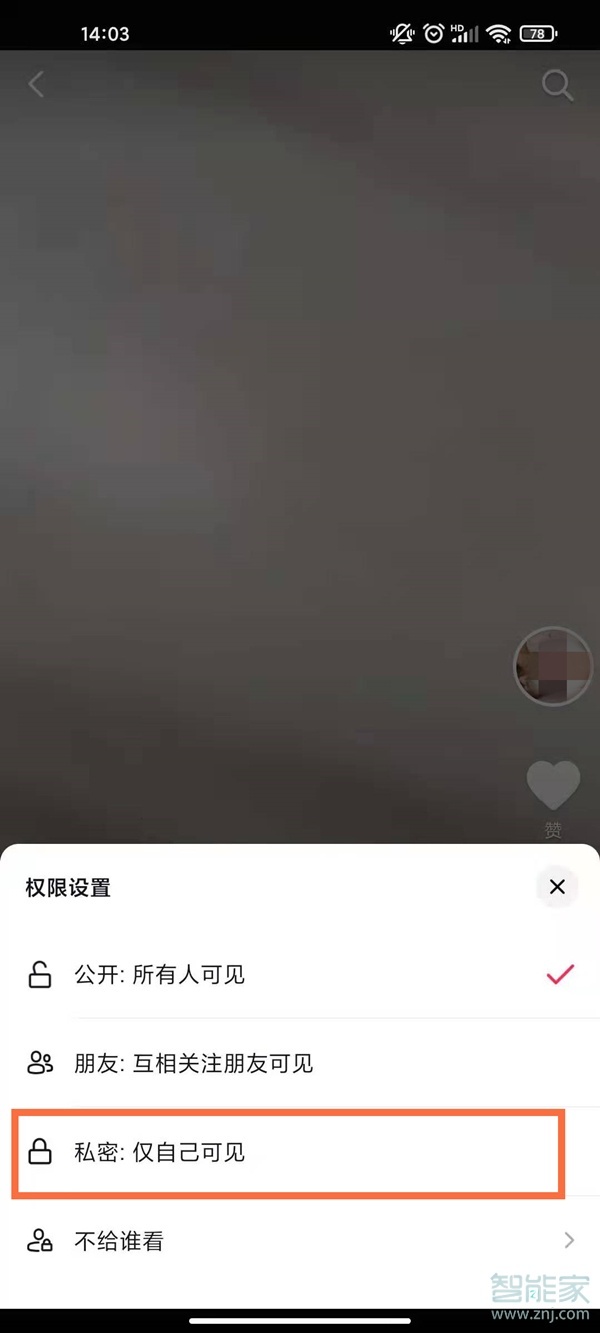The width and height of the screenshot is (600, 1333).
Task: Open search from the magnifier icon
Action: (557, 85)
